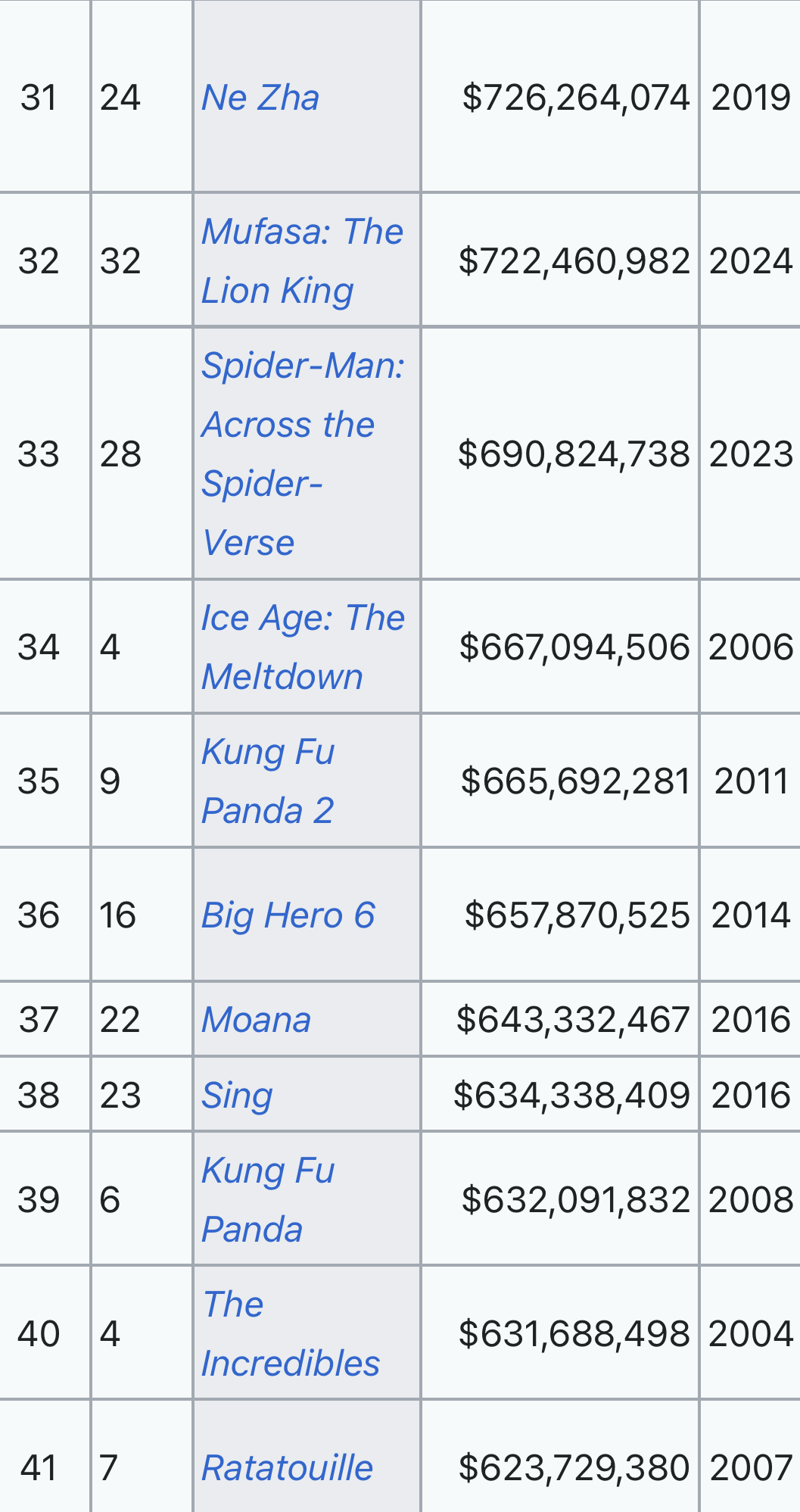
Task: Follow the Ice Age: The Meltdown link
Action: pos(303,647)
